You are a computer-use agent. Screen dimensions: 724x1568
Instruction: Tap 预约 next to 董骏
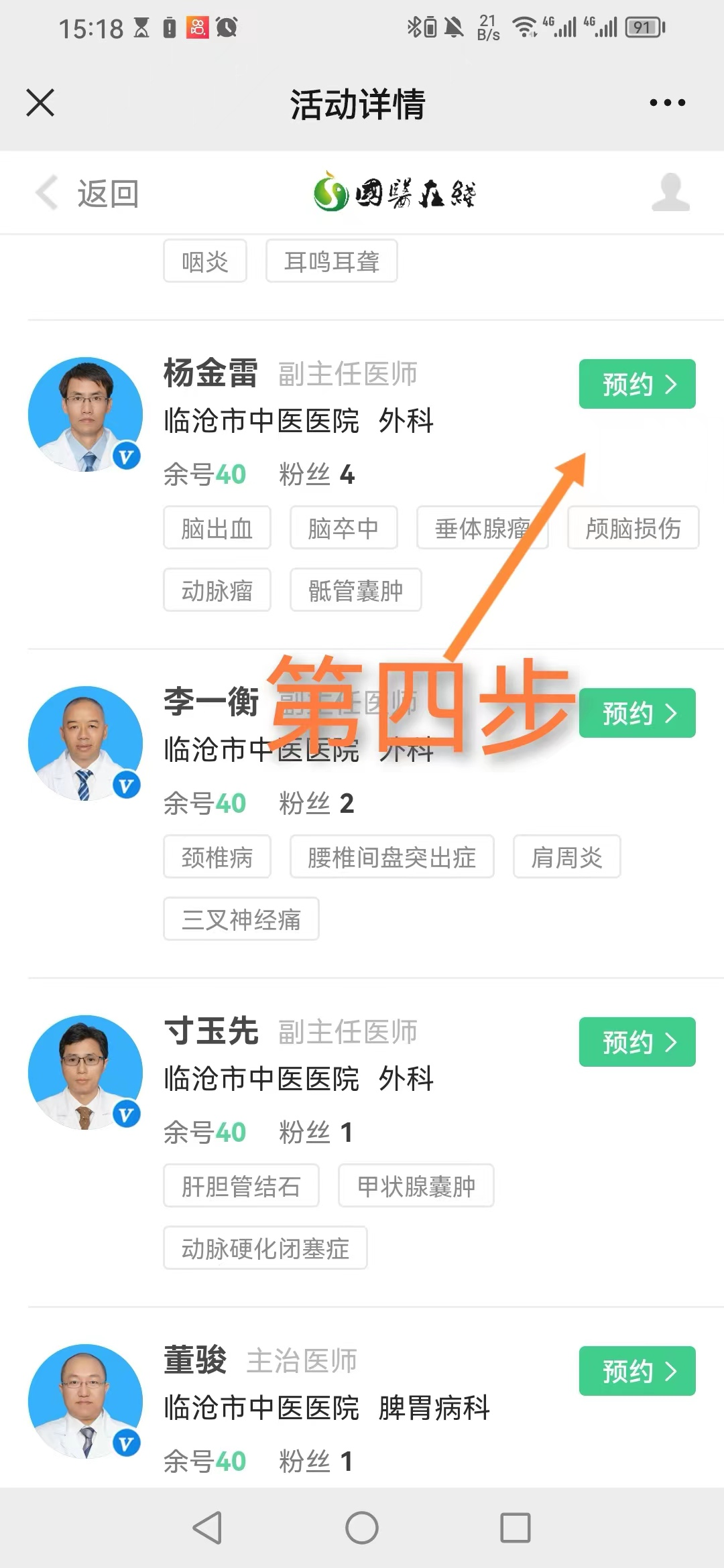[x=637, y=1371]
